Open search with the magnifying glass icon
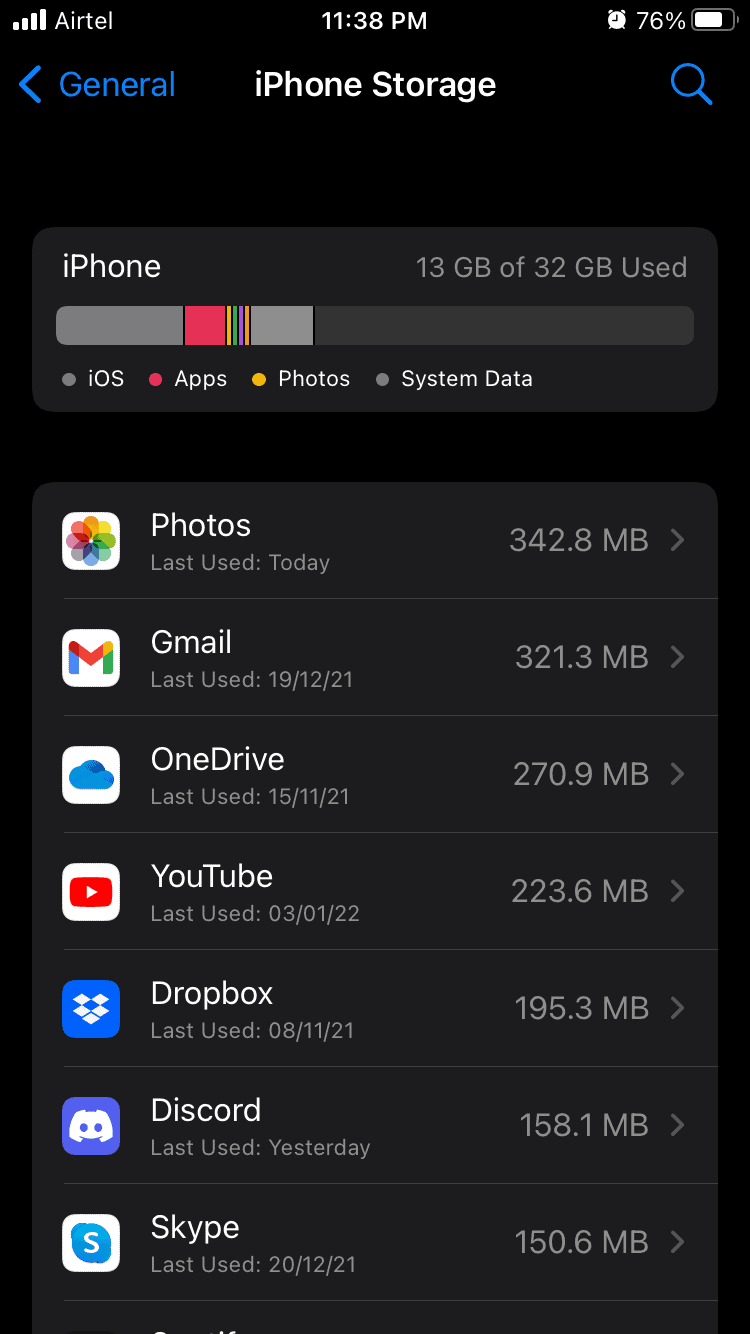 coord(691,84)
